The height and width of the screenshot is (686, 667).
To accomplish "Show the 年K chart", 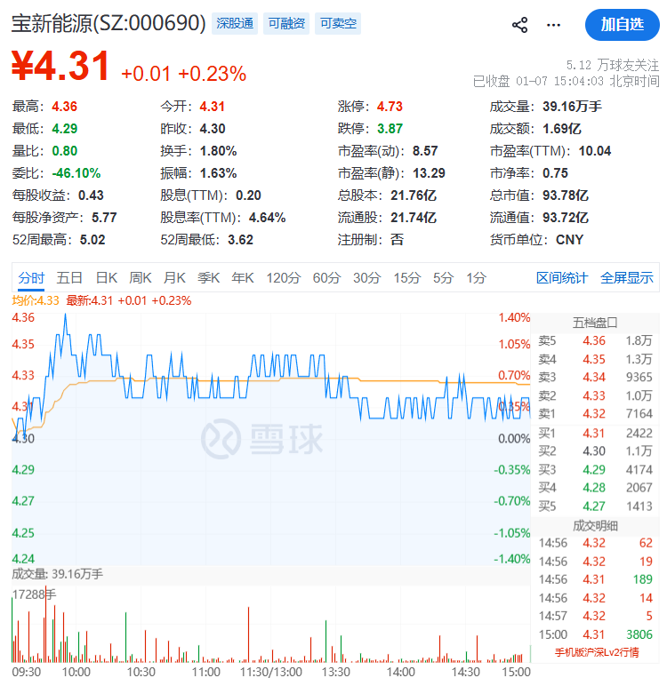I will 242,277.
